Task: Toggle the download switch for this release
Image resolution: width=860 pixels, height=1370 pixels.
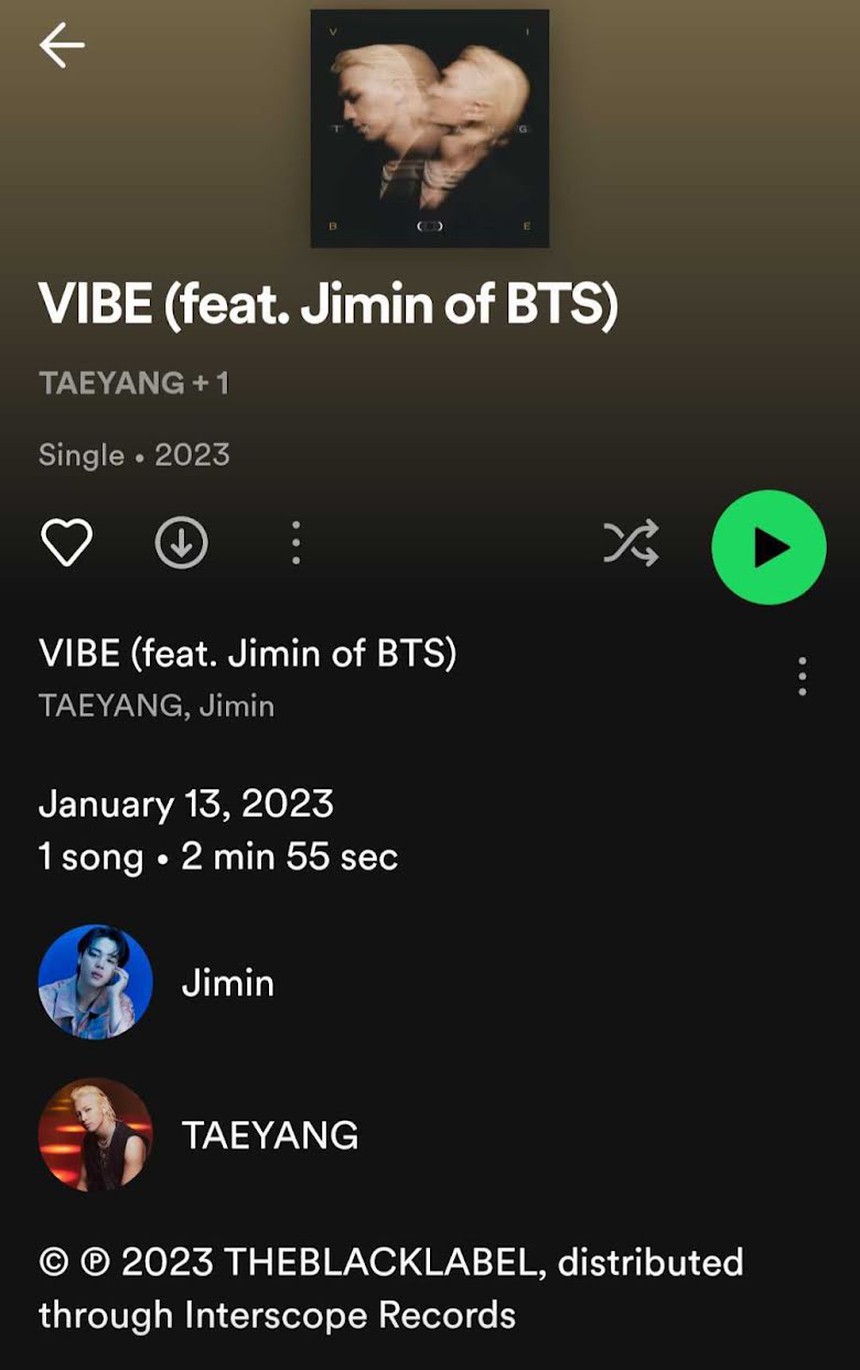Action: (181, 543)
